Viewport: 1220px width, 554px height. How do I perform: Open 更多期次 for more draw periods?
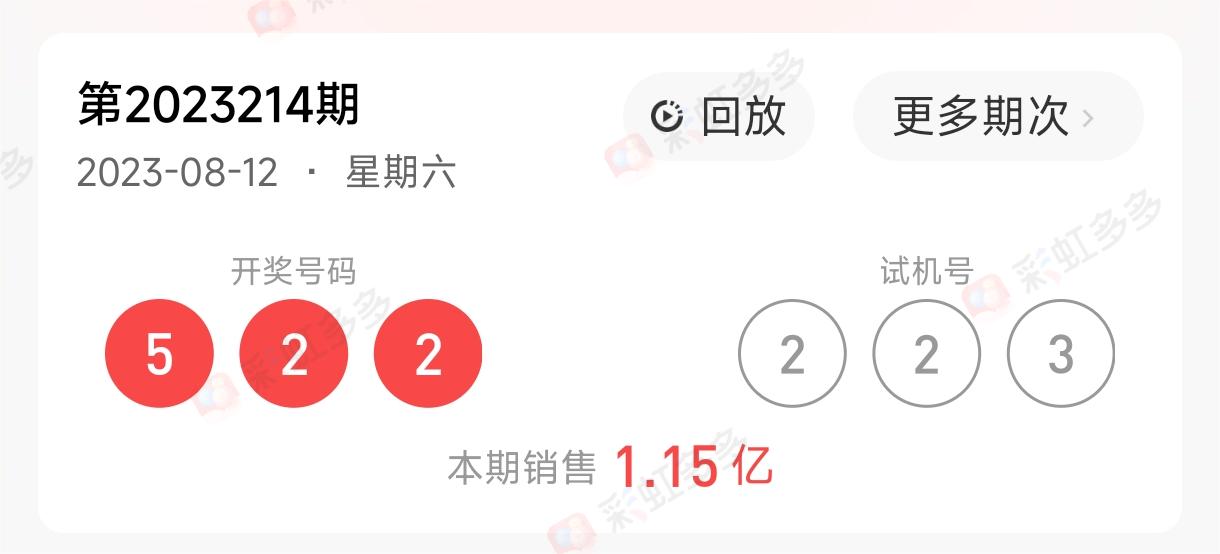point(996,117)
